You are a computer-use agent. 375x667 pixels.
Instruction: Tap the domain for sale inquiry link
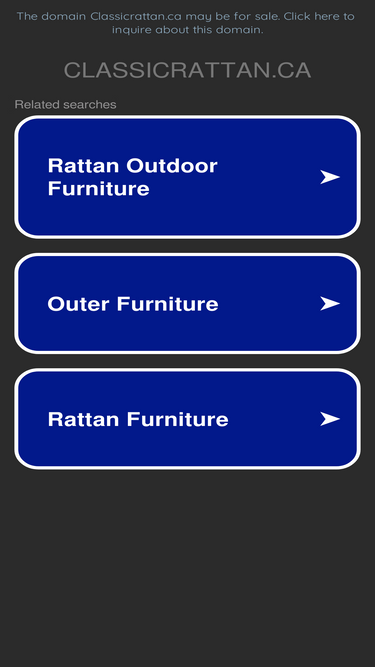185,23
